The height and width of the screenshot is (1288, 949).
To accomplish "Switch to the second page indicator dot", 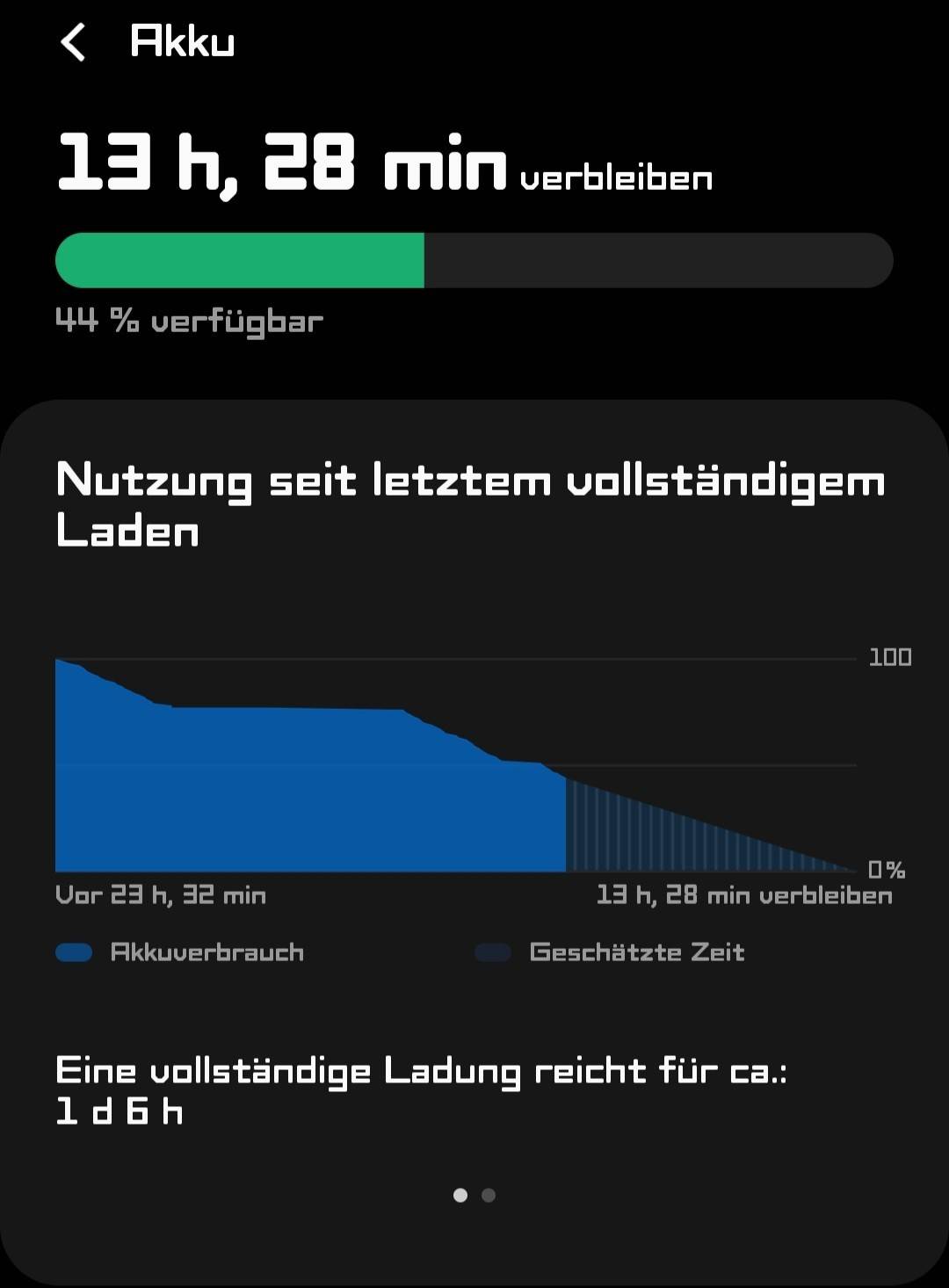I will pos(489,1195).
